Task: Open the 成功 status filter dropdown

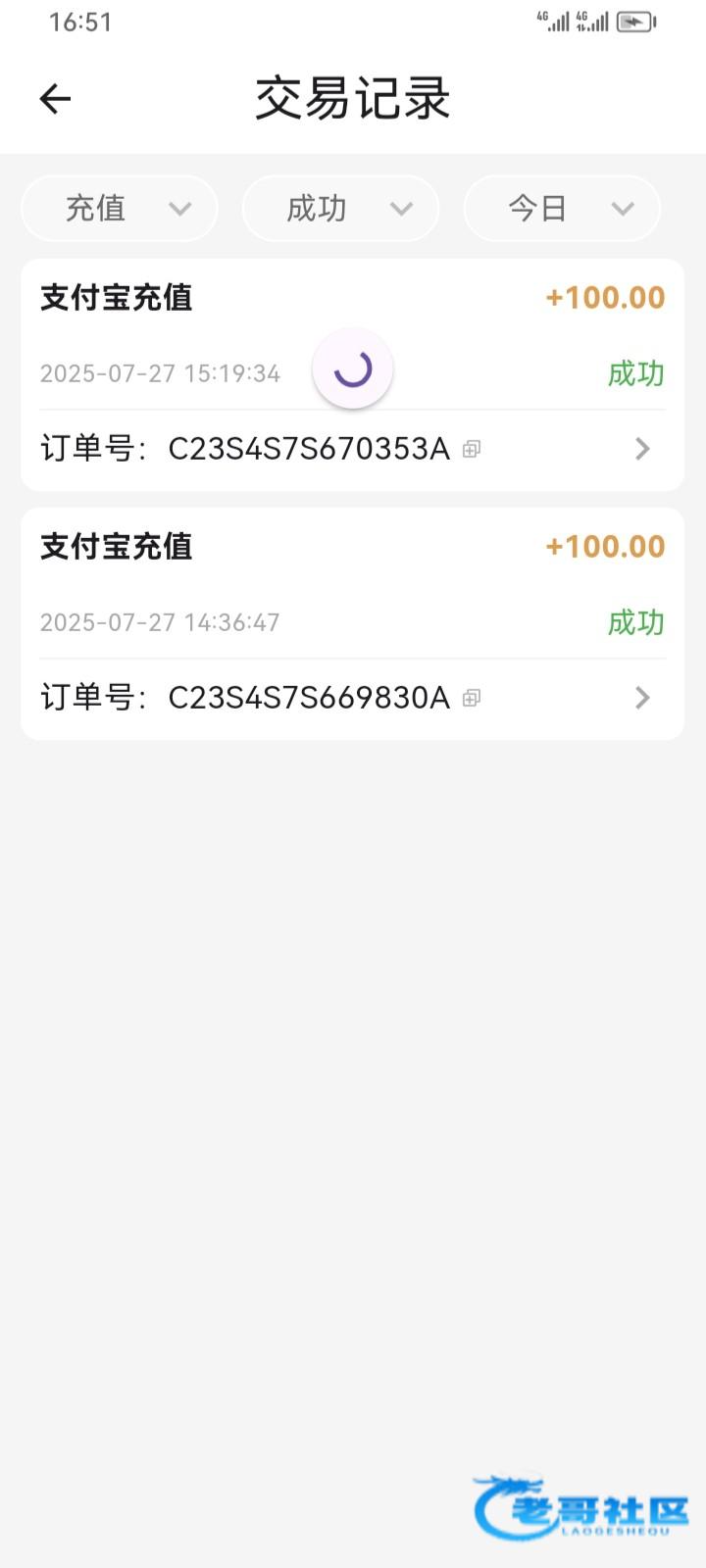Action: pos(340,209)
